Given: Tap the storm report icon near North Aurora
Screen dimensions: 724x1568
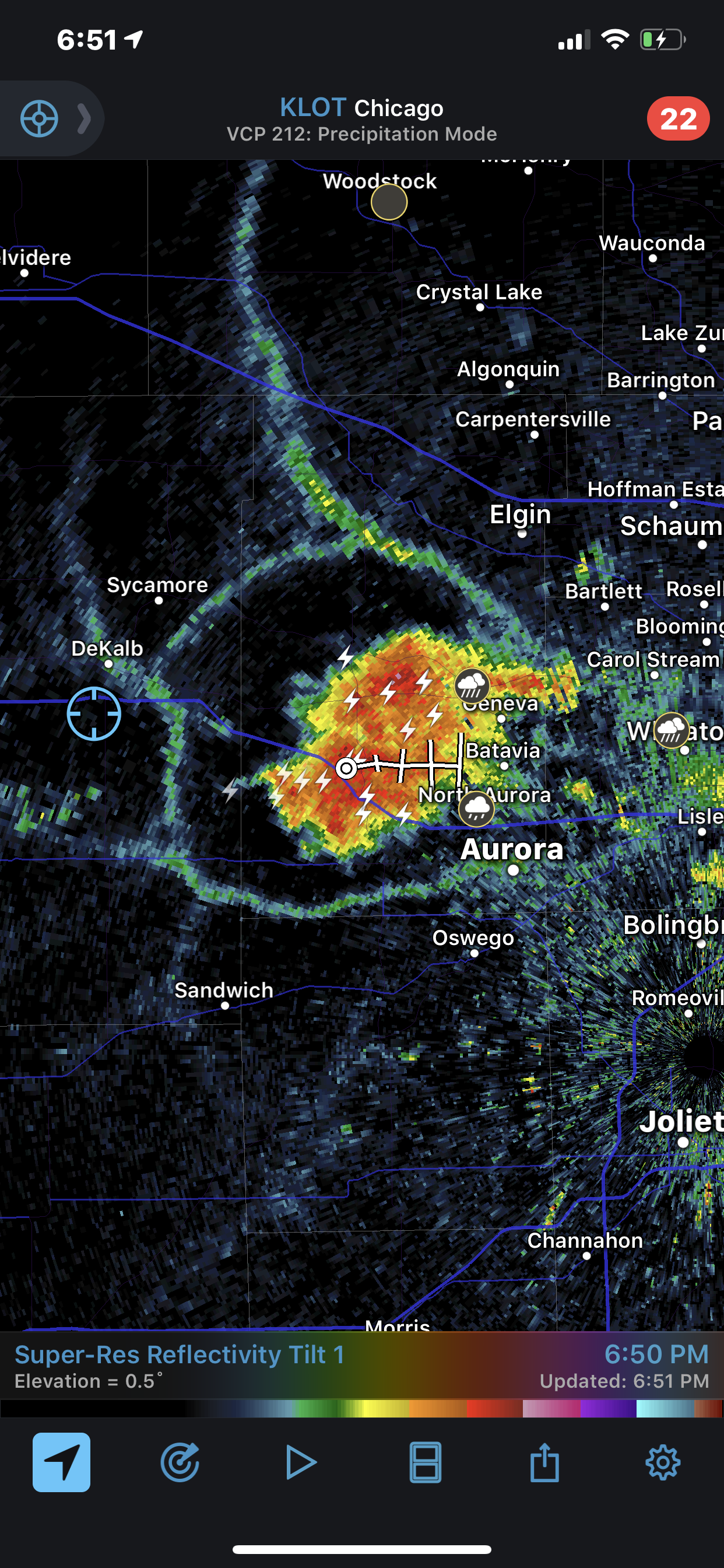Looking at the screenshot, I should (476, 808).
